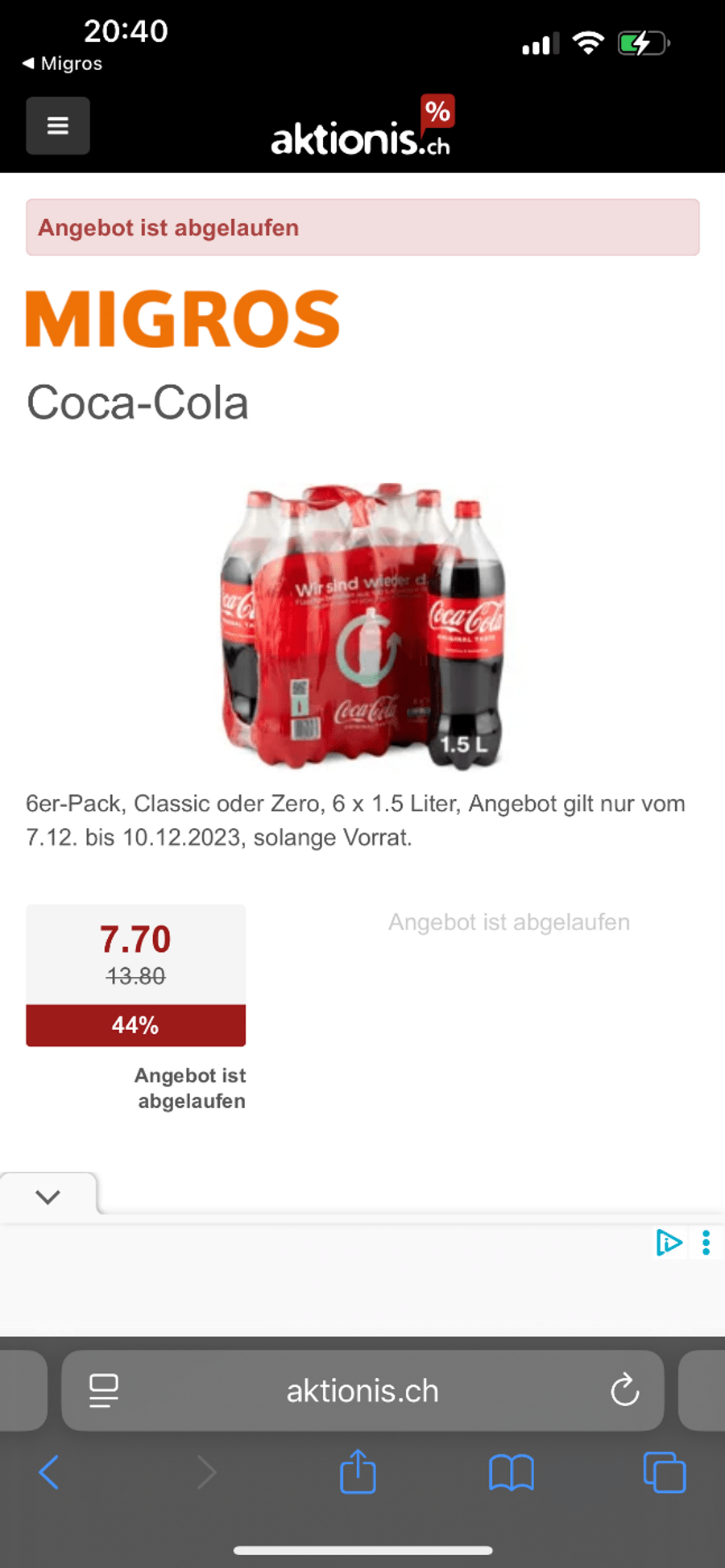Open the hamburger menu
Screen dimensions: 725x1568
[x=57, y=126]
